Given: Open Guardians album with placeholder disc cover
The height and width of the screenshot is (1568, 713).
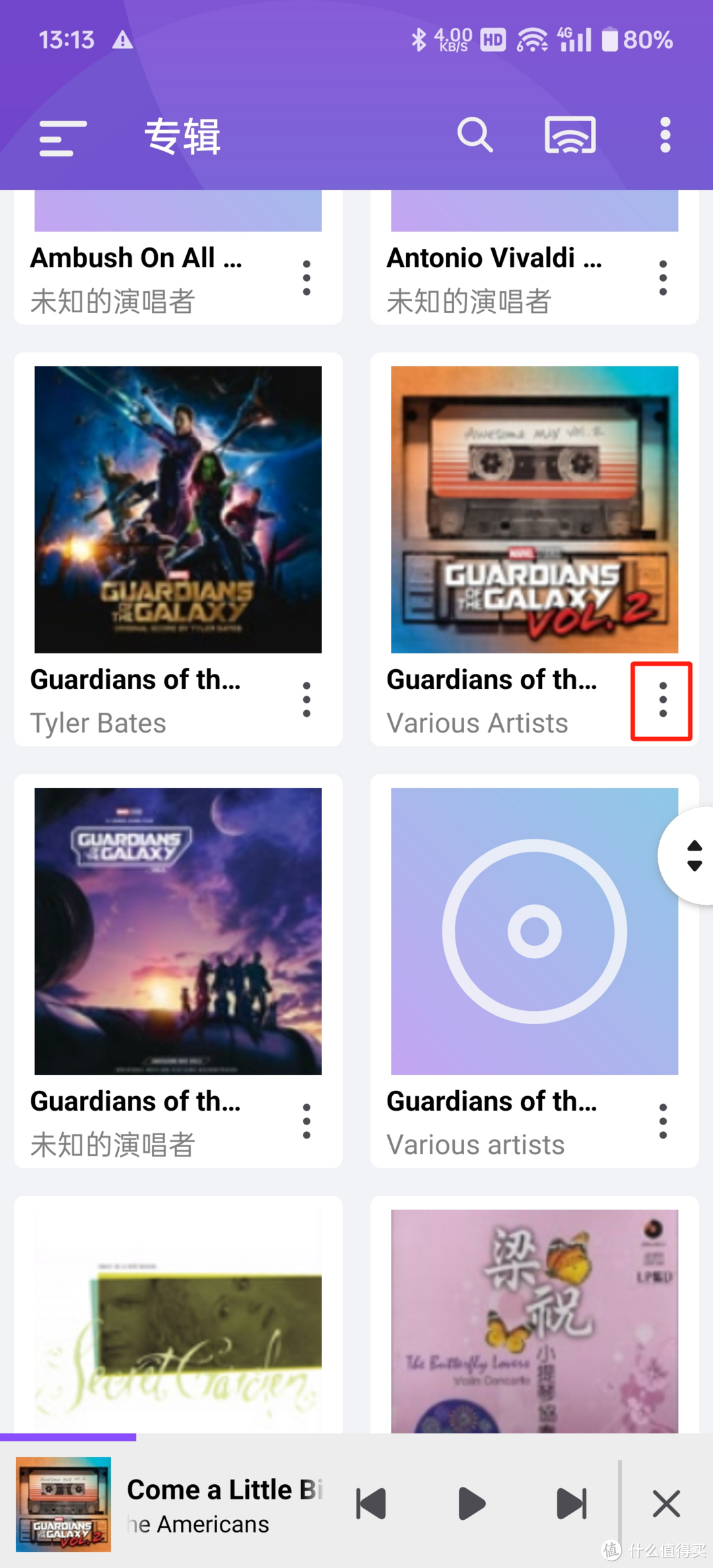Looking at the screenshot, I should pos(534,931).
